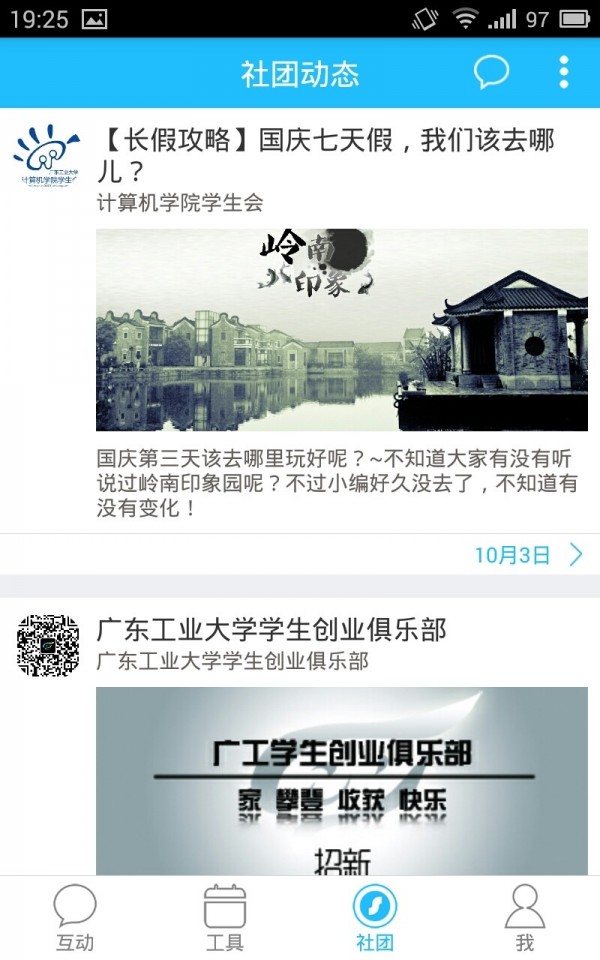This screenshot has height=960, width=600.
Task: View the 计算机学院学生会 avatar
Action: click(x=47, y=156)
